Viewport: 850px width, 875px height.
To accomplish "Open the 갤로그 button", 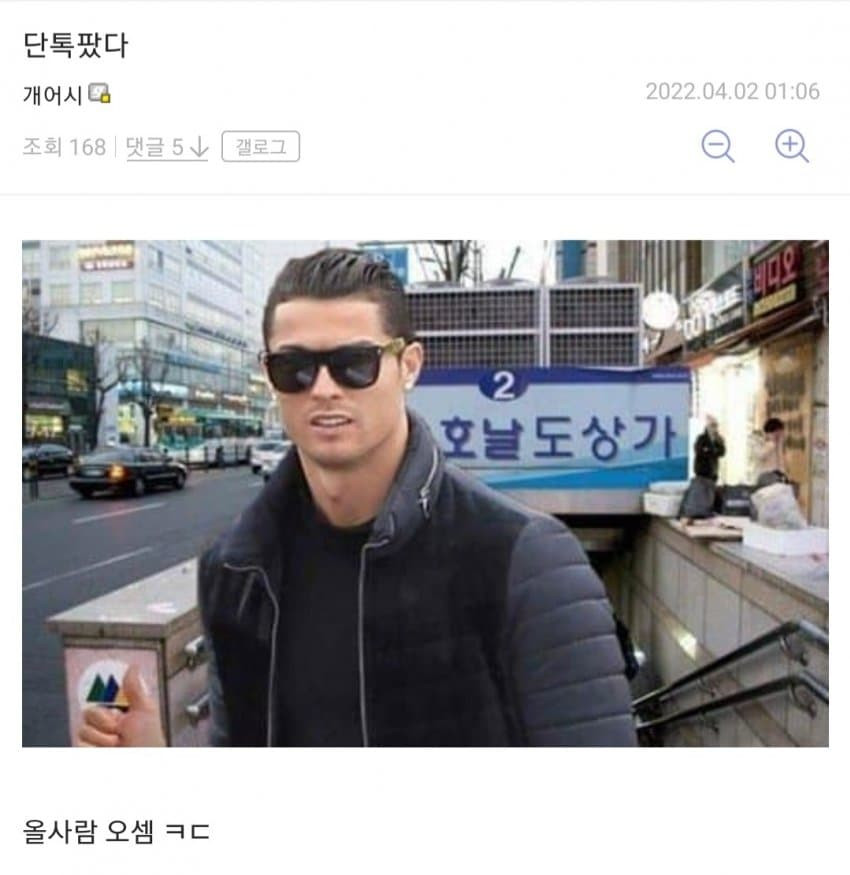I will 260,147.
